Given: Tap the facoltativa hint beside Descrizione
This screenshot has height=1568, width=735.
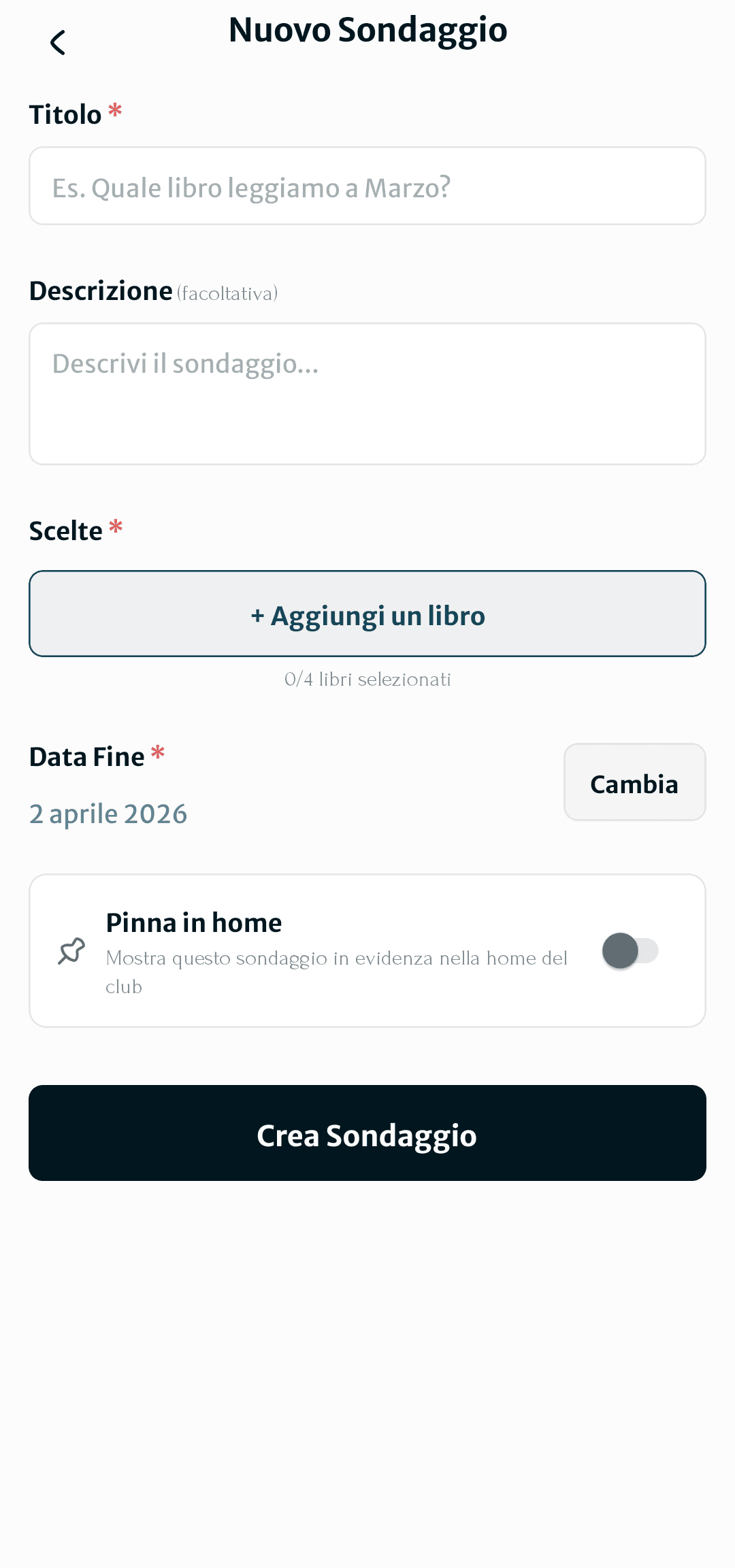Looking at the screenshot, I should pos(228,293).
